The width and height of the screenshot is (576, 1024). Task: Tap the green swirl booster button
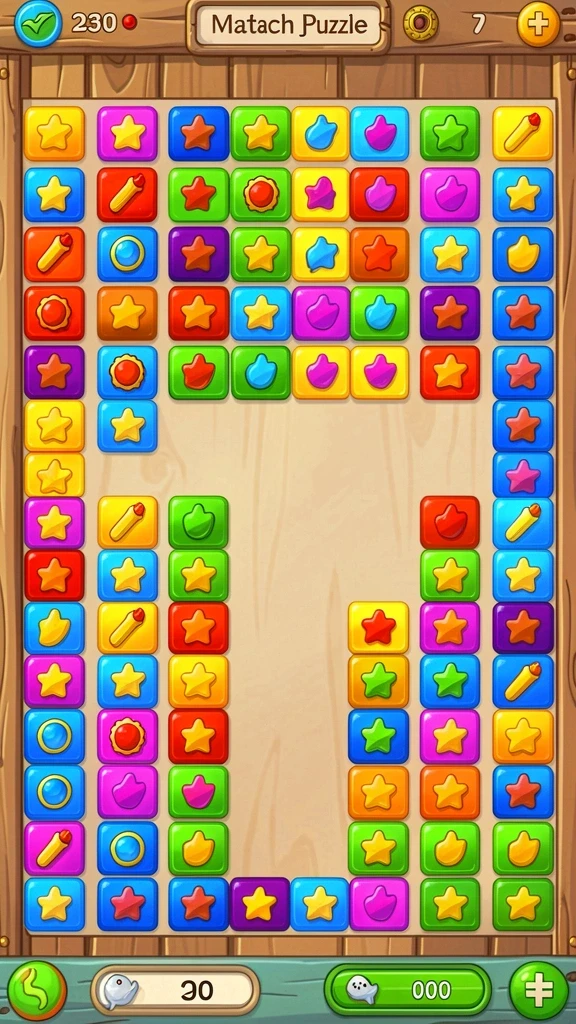pyautogui.click(x=37, y=990)
